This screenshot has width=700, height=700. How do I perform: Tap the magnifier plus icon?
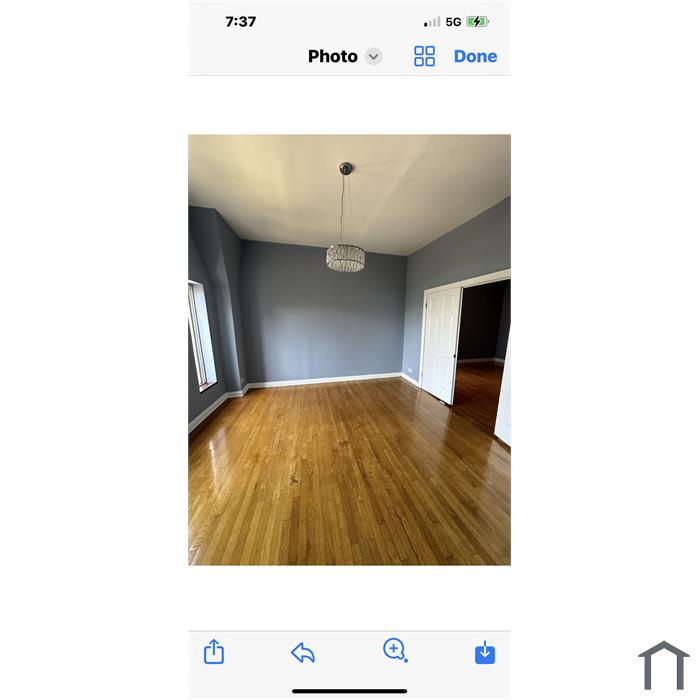pos(395,651)
